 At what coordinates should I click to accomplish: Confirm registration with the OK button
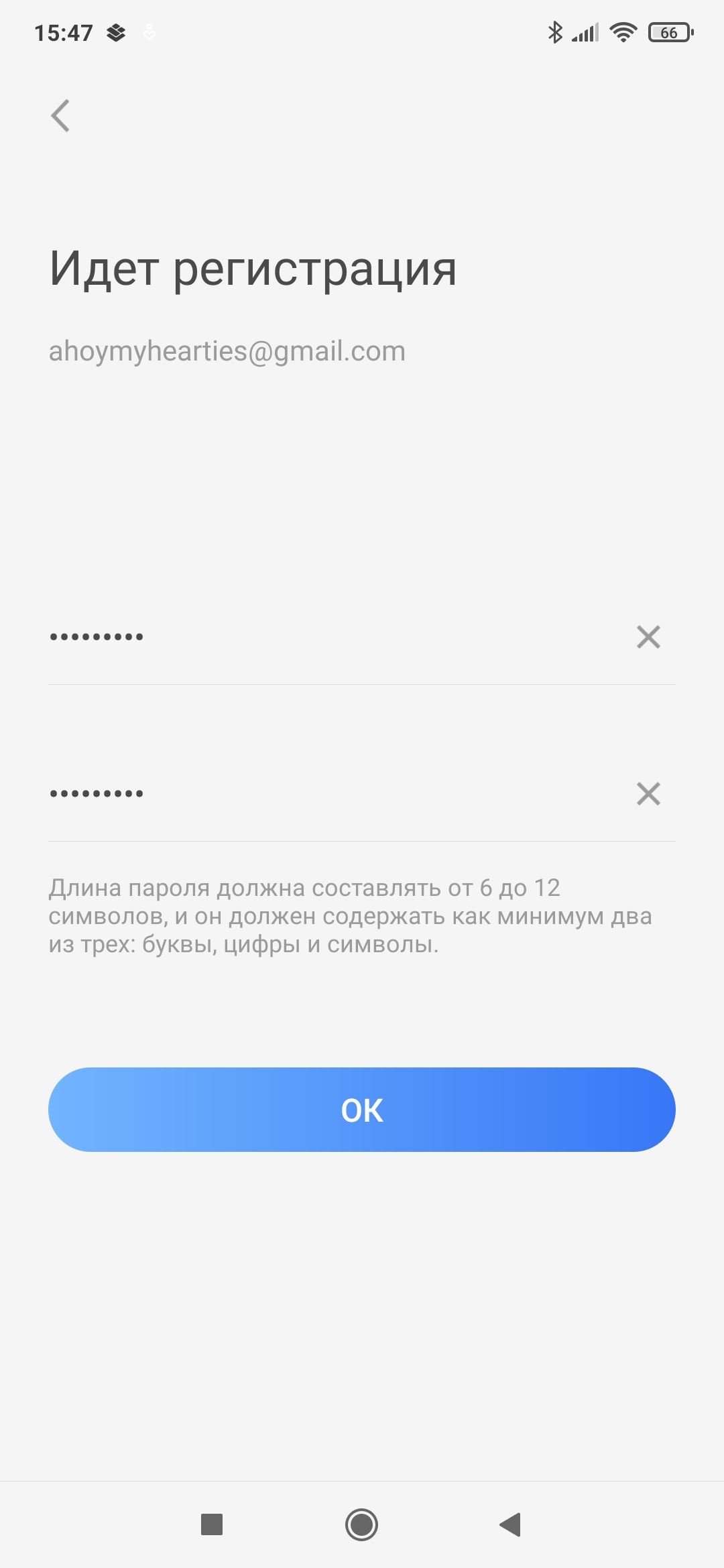click(362, 1110)
